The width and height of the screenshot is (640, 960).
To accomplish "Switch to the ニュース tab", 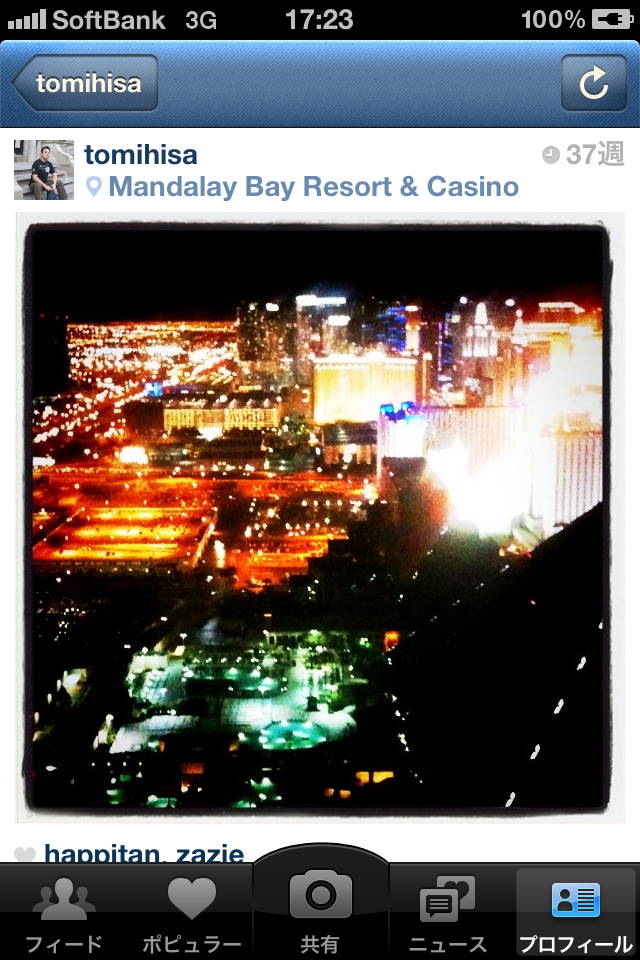I will tap(448, 915).
